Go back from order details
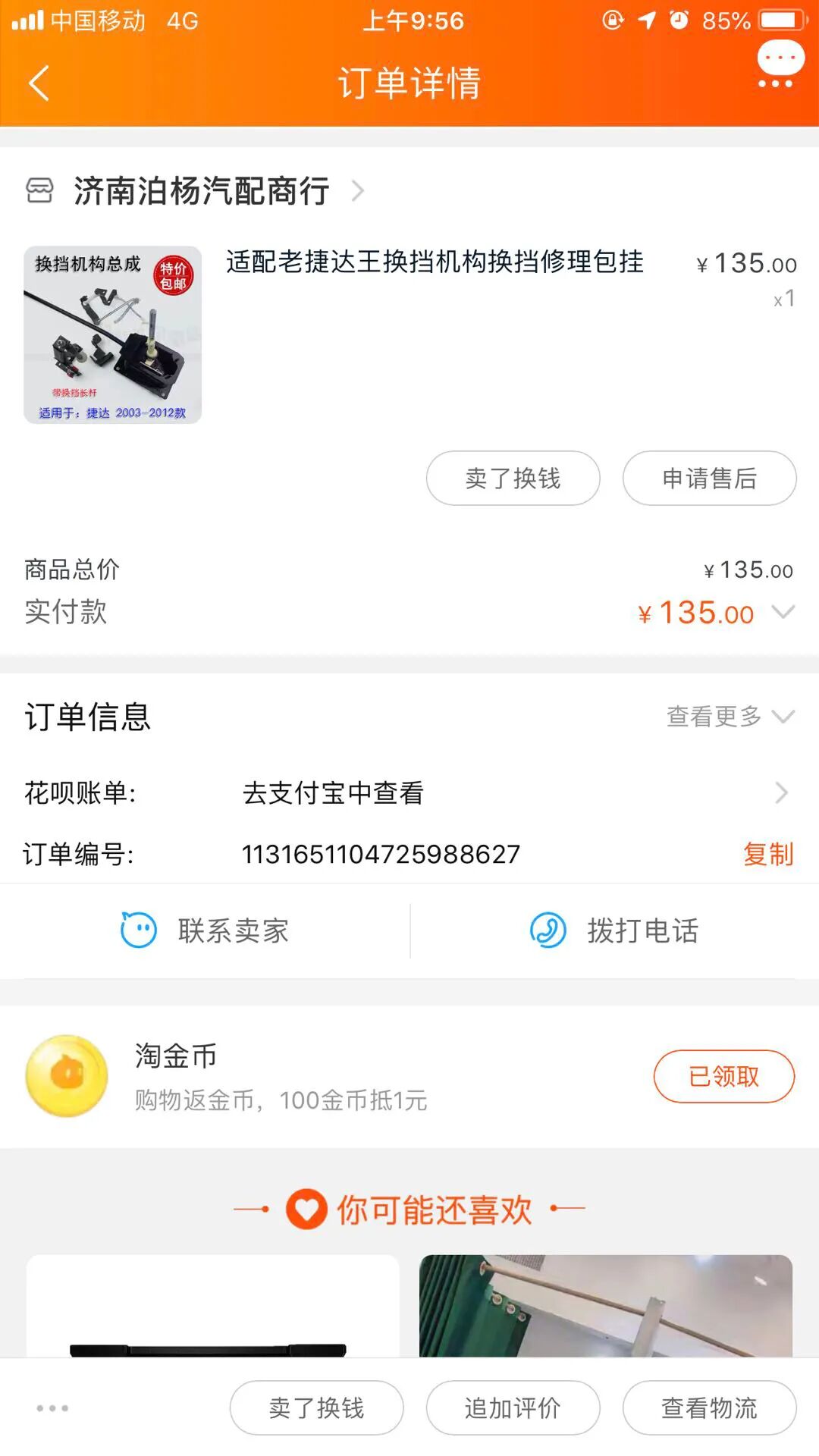Screen dimensions: 819x1456 (x=39, y=83)
